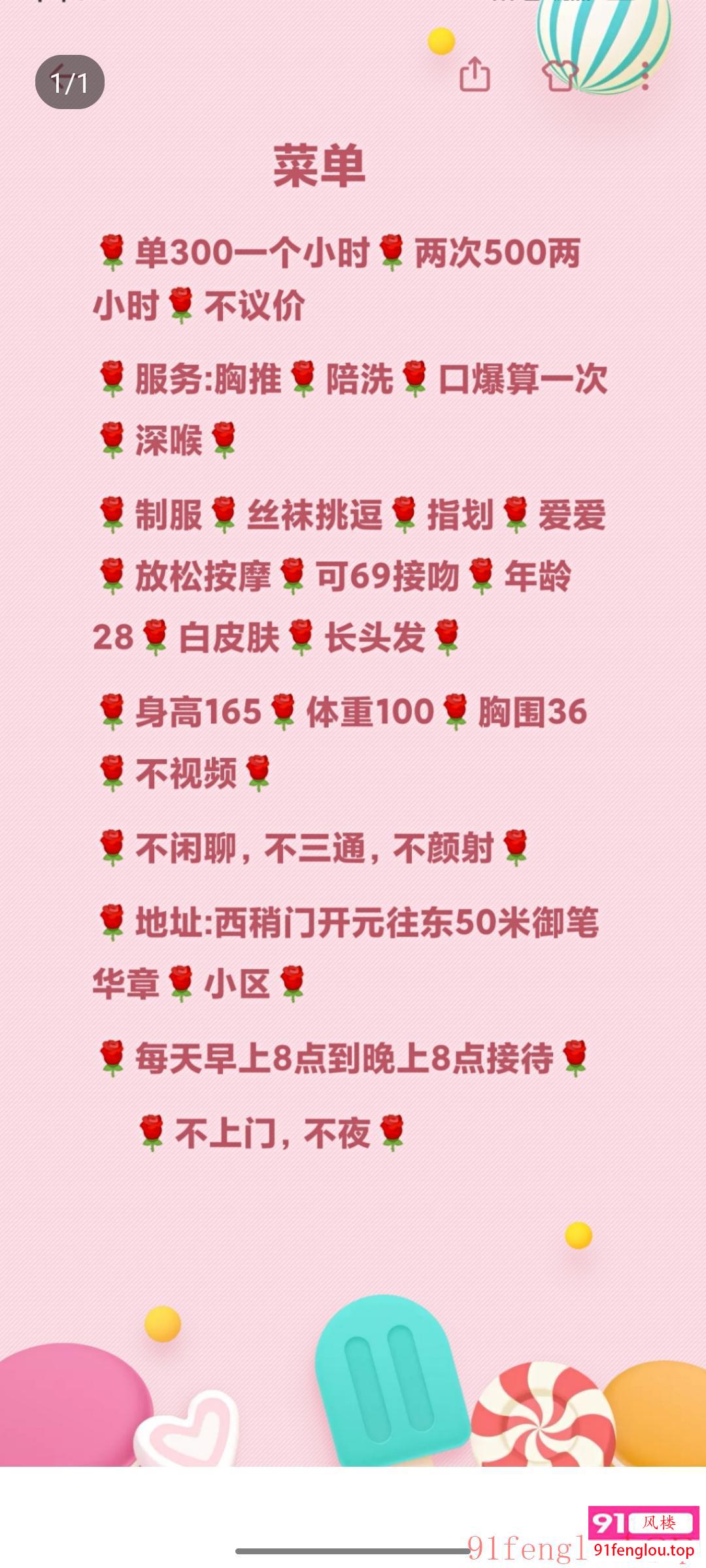Tap the home indicator bar at bottom
This screenshot has width=706, height=1568.
(x=353, y=1550)
